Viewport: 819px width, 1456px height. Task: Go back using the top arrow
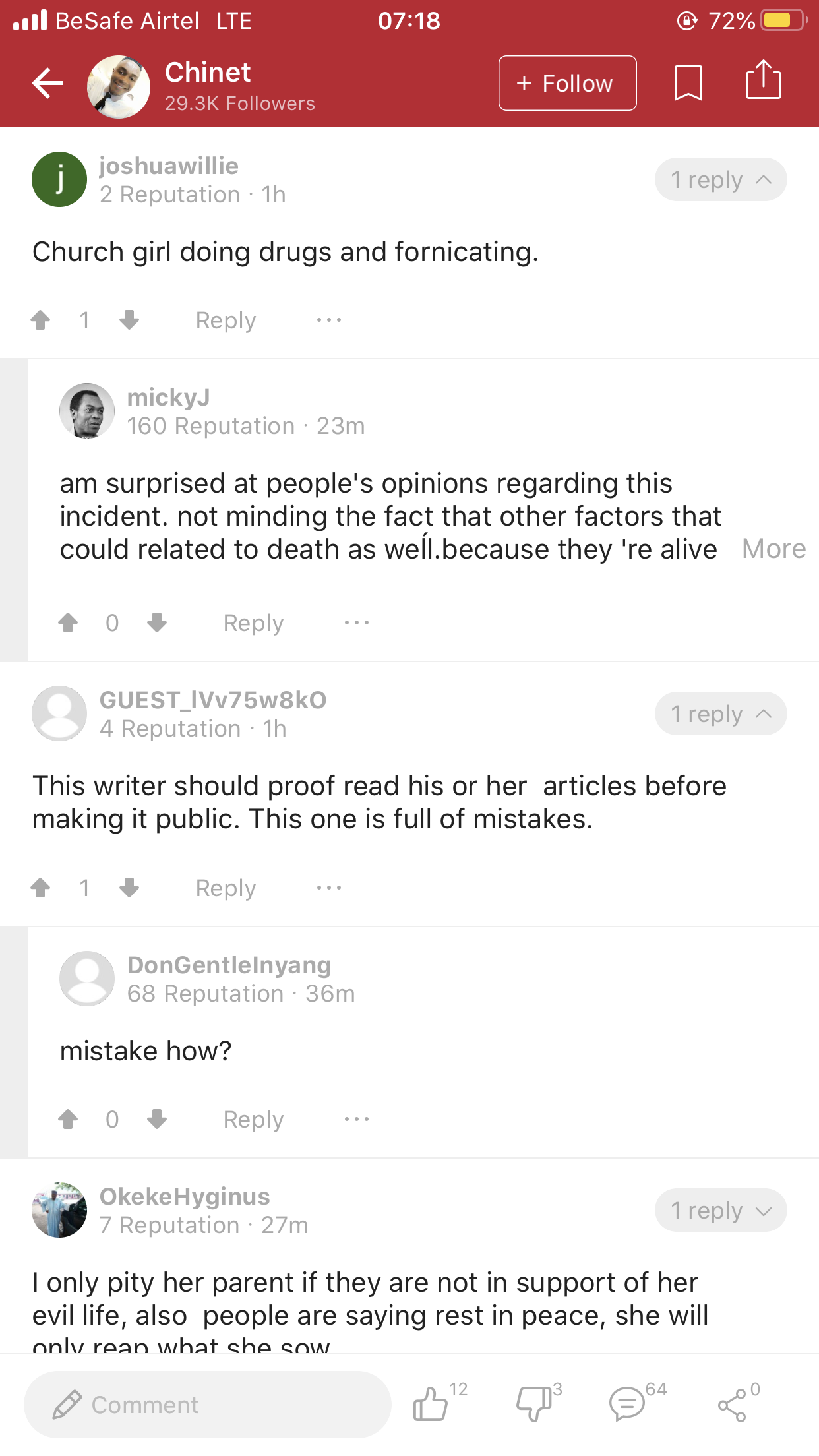tap(47, 84)
